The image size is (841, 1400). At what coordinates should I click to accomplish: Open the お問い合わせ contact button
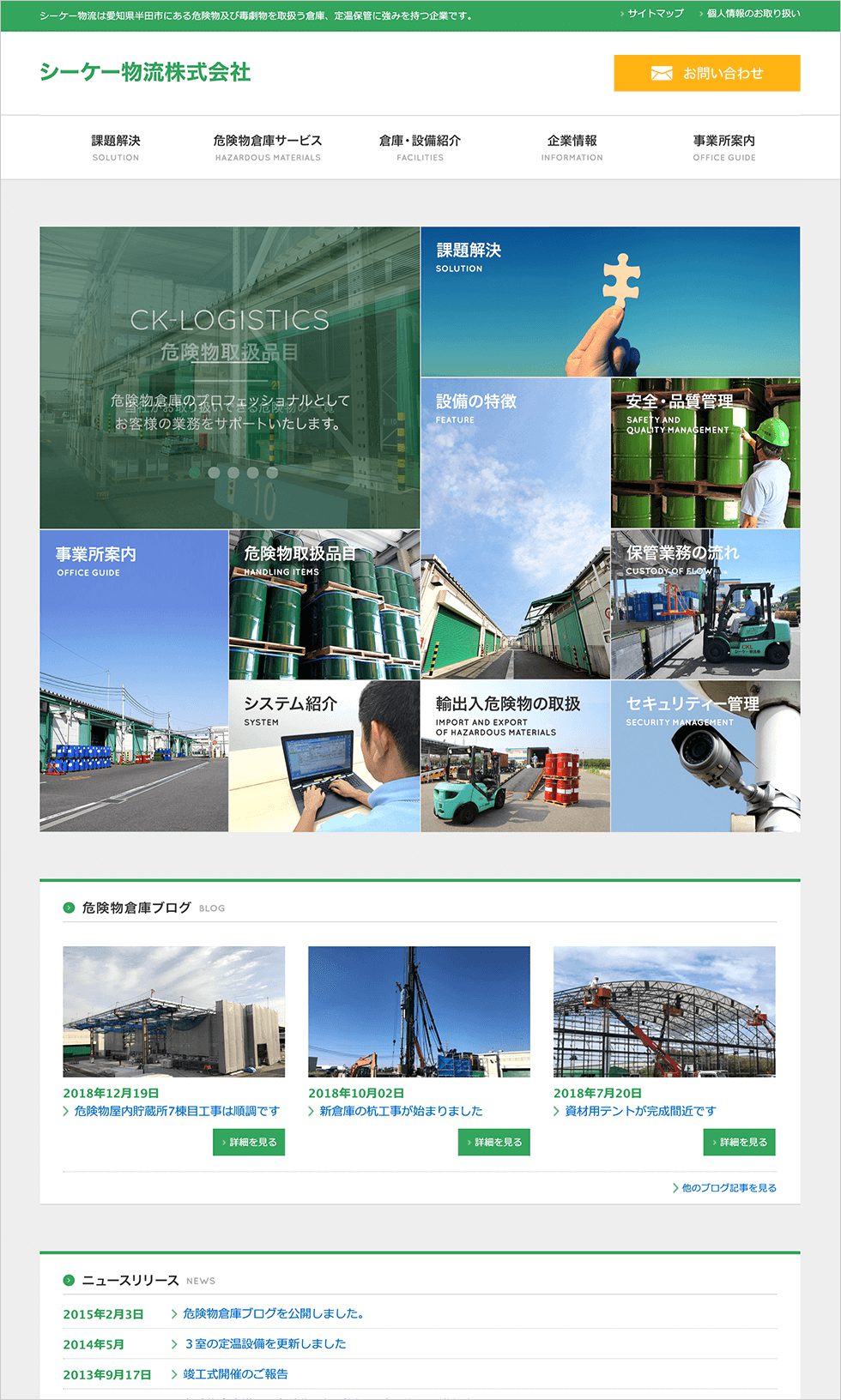[706, 73]
